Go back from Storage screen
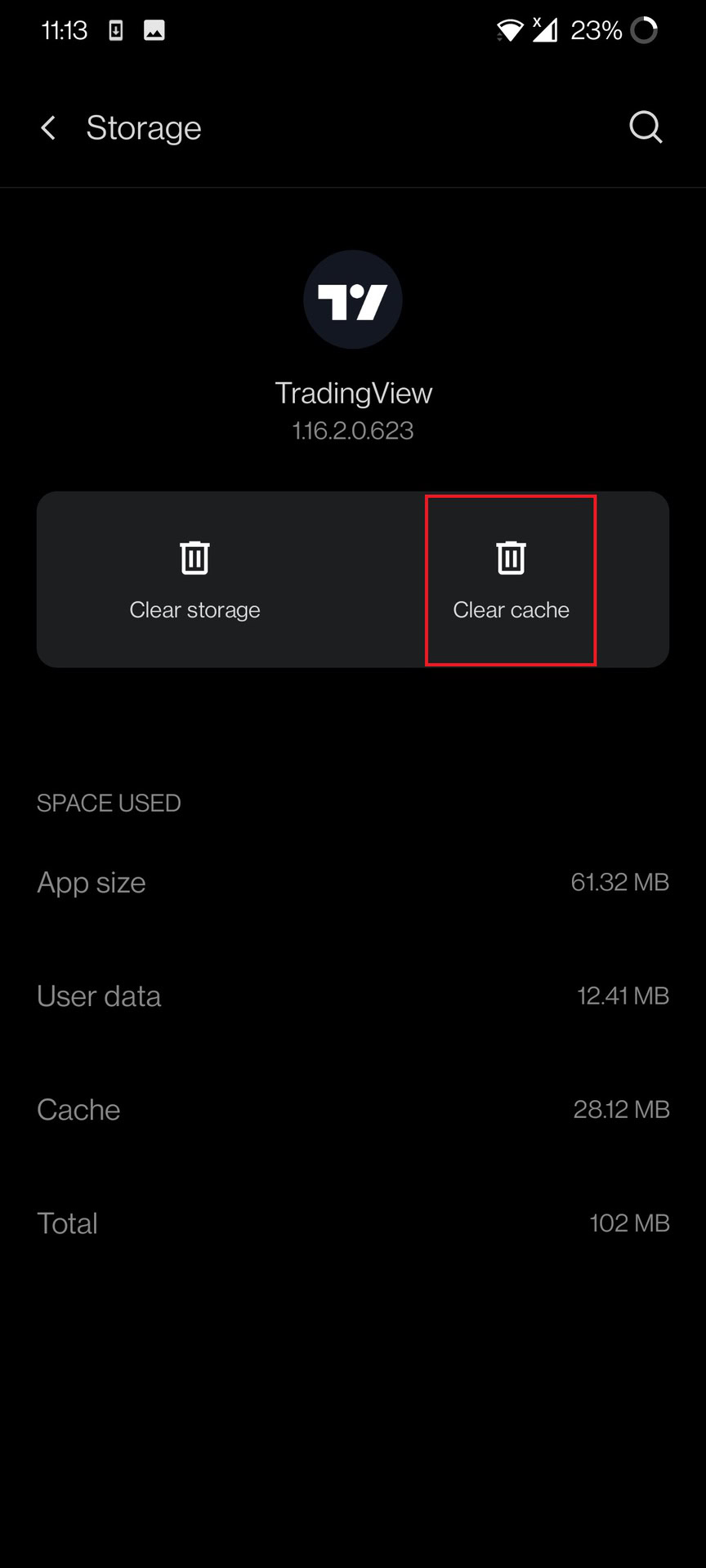The width and height of the screenshot is (706, 1568). click(49, 127)
